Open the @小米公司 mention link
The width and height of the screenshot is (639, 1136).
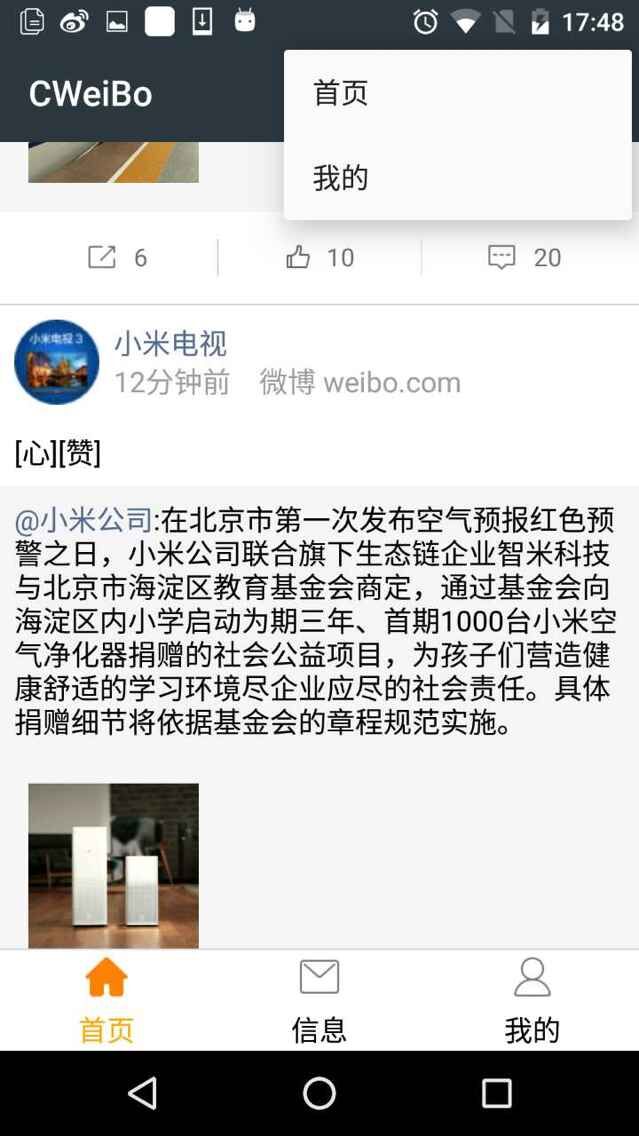[84, 520]
